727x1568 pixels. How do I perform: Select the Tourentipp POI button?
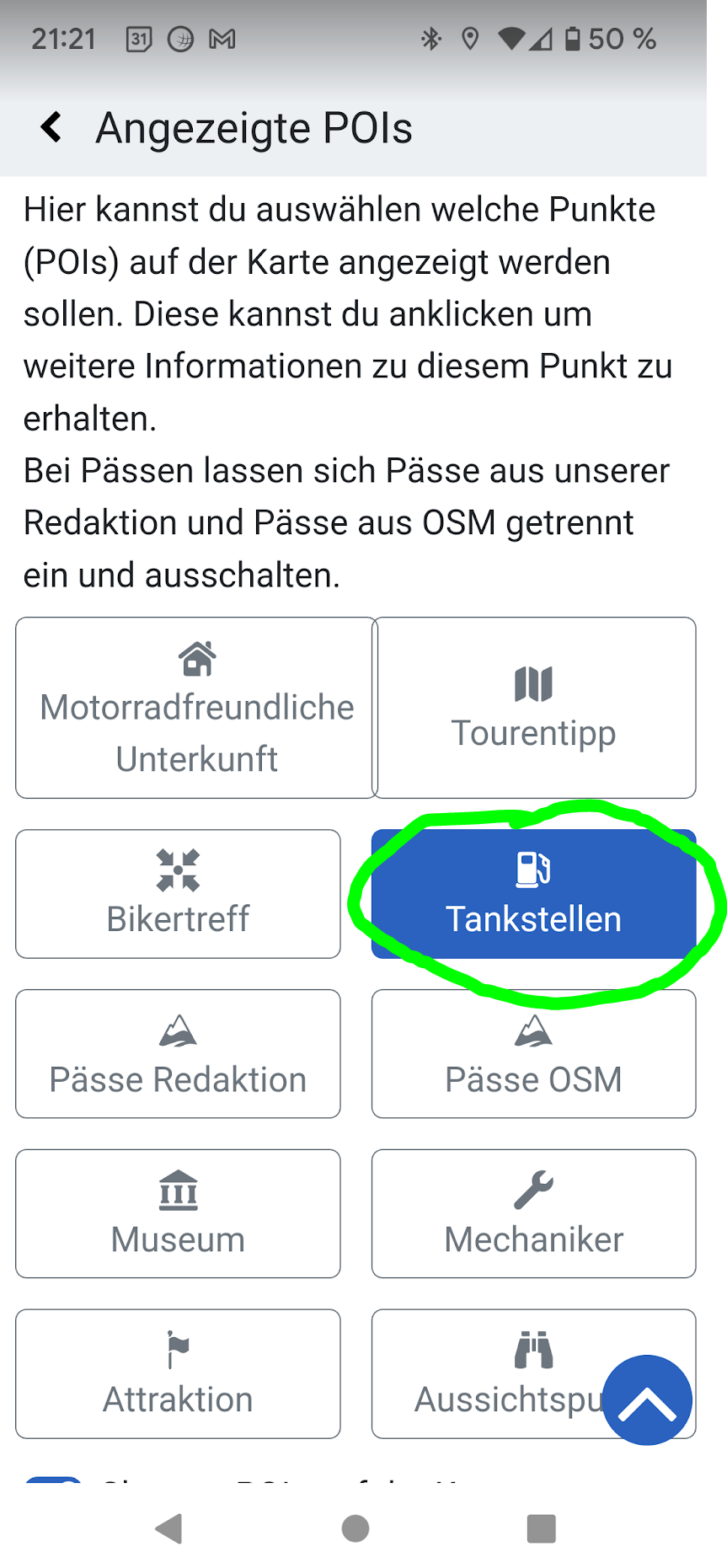tap(534, 708)
